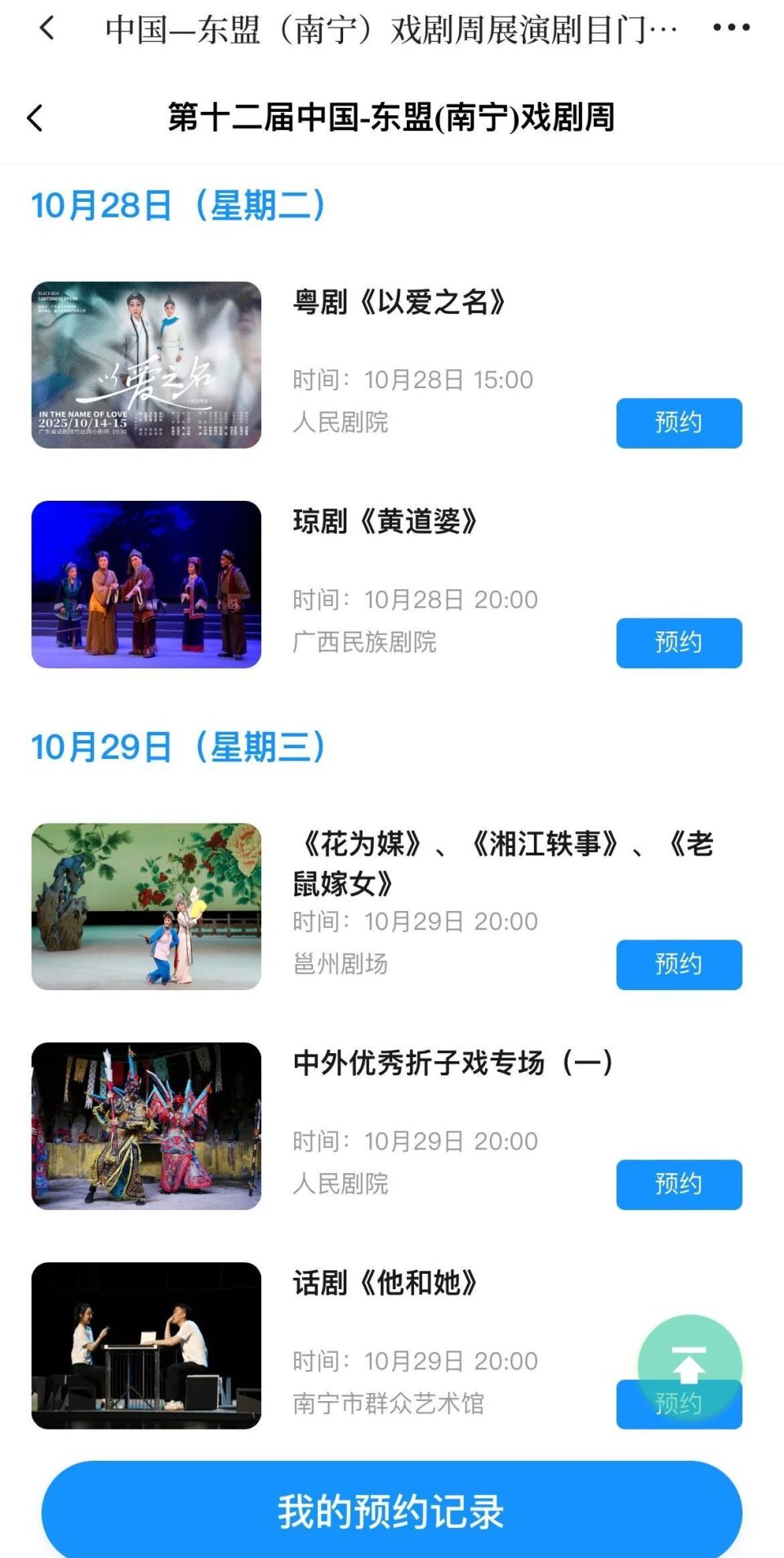Book the 10月29日 show at 邕州剧场

(679, 964)
